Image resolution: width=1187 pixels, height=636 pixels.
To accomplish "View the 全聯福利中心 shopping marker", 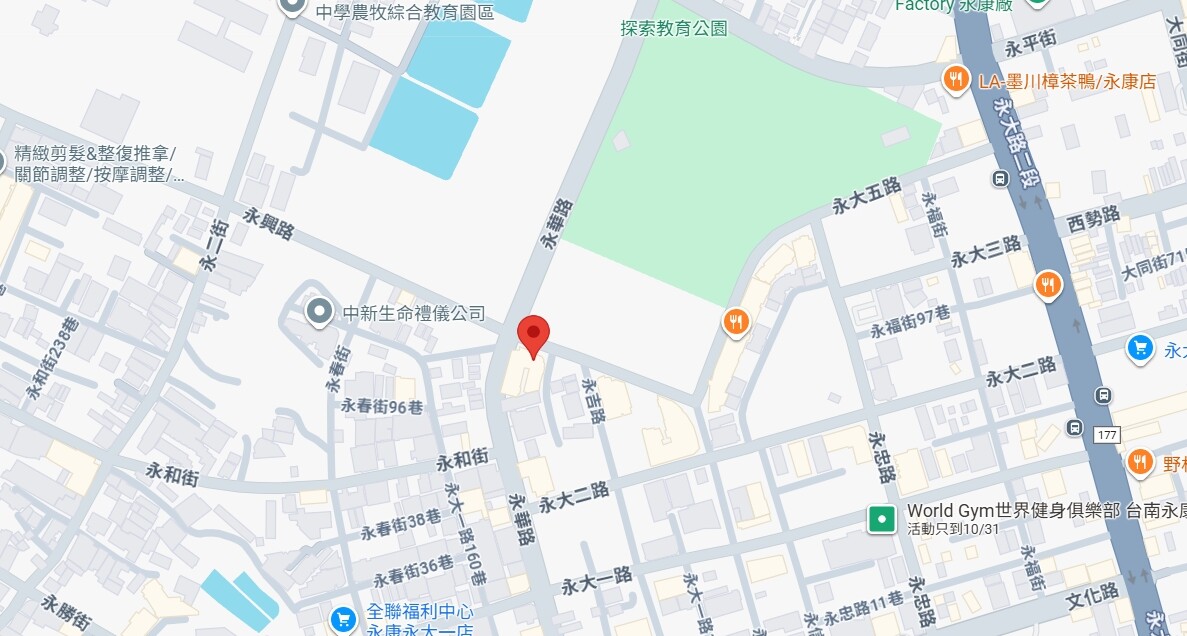I will (343, 619).
